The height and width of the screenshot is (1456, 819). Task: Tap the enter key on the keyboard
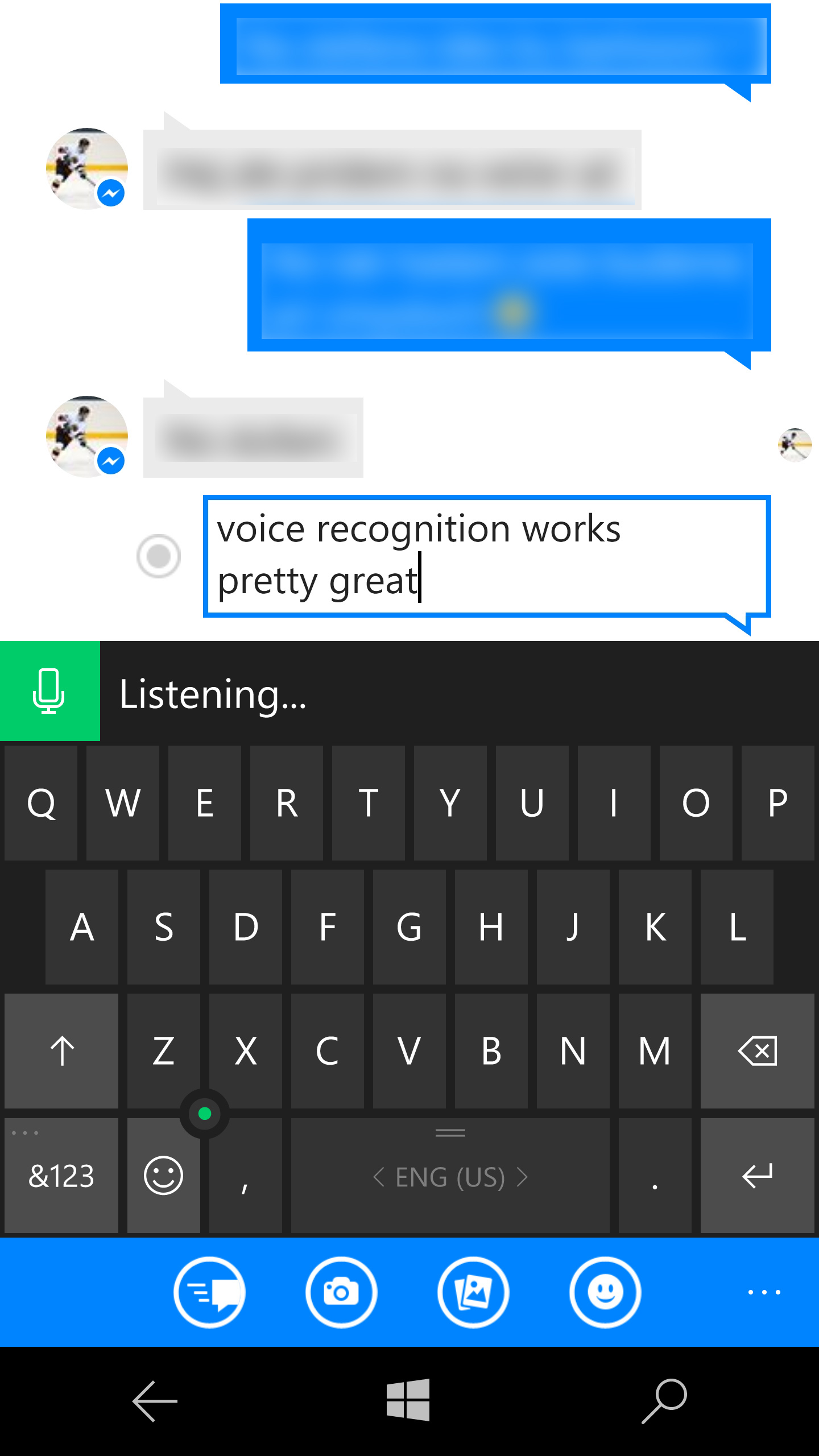click(x=758, y=1176)
